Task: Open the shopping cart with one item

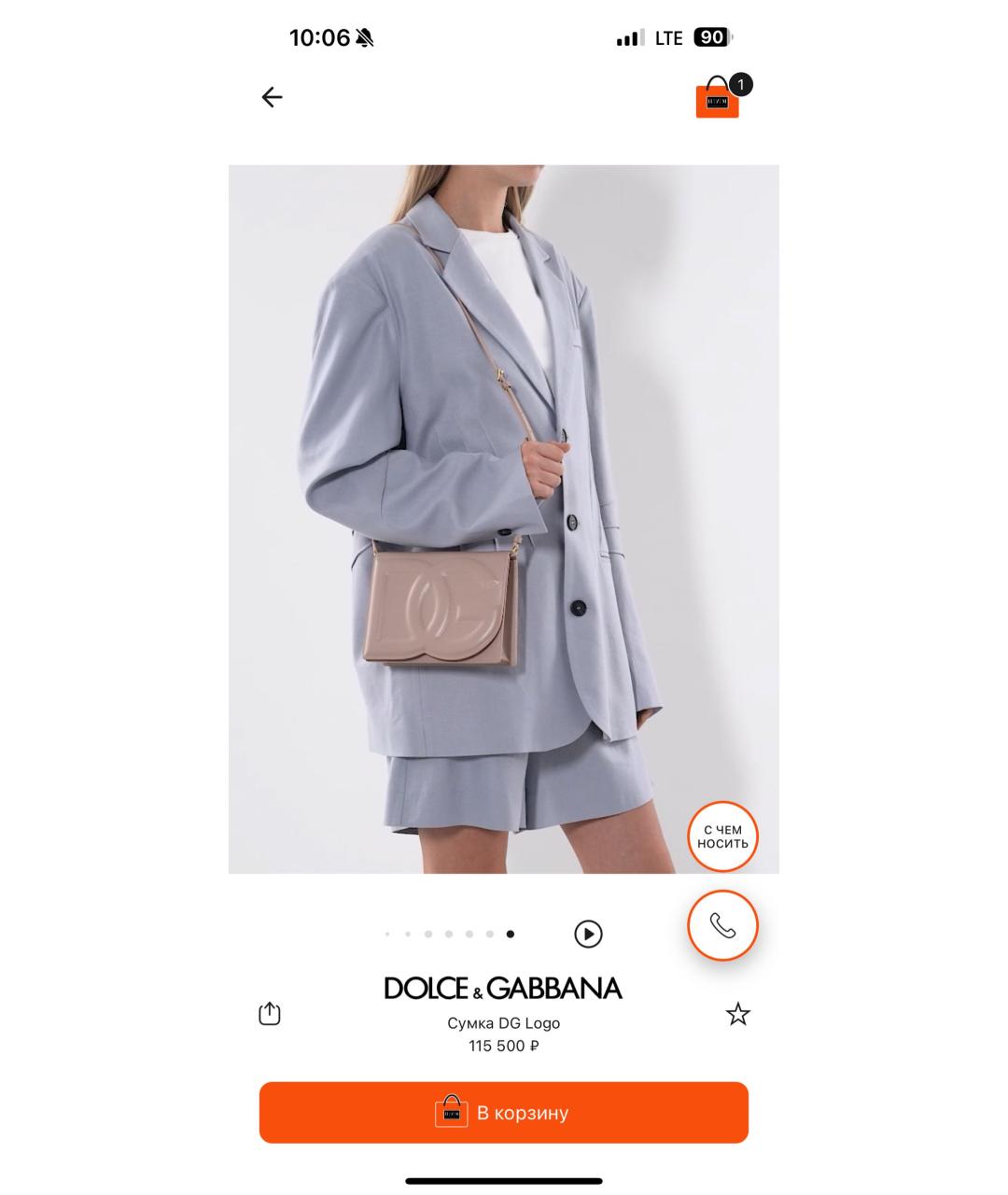Action: pos(719,98)
